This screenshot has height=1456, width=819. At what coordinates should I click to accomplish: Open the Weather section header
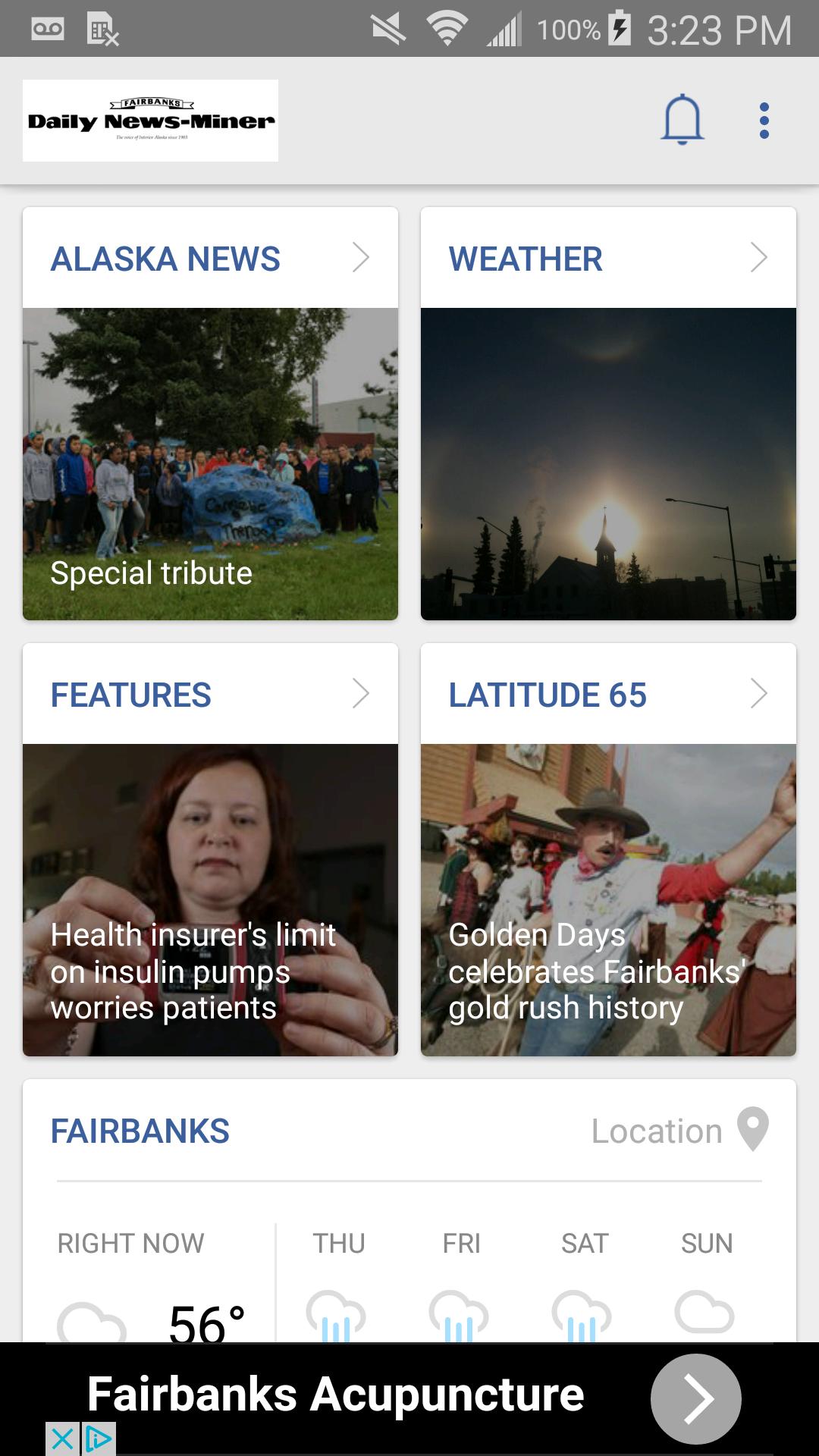[x=607, y=259]
